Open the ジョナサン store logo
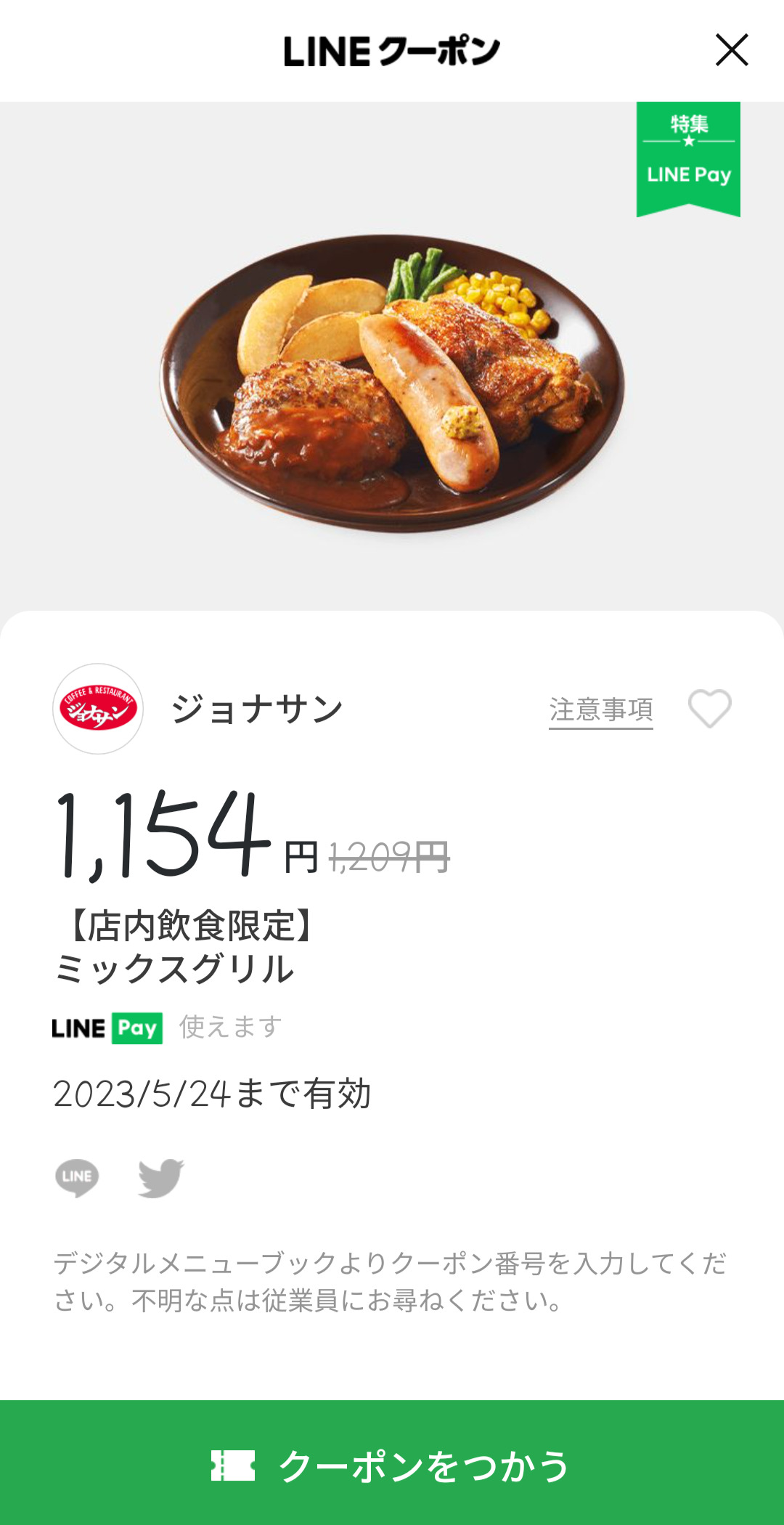This screenshot has height=1525, width=784. (98, 709)
